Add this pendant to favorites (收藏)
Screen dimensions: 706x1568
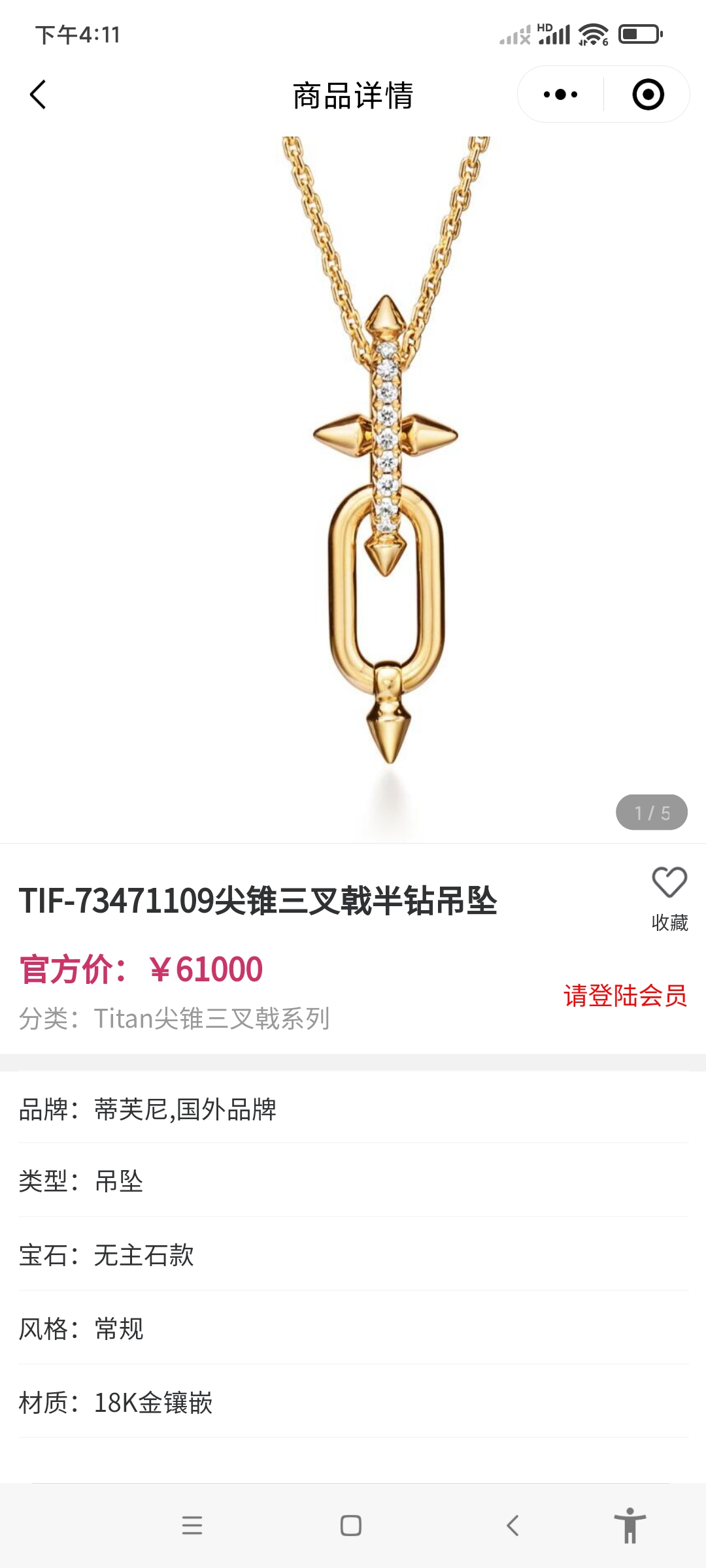(669, 896)
